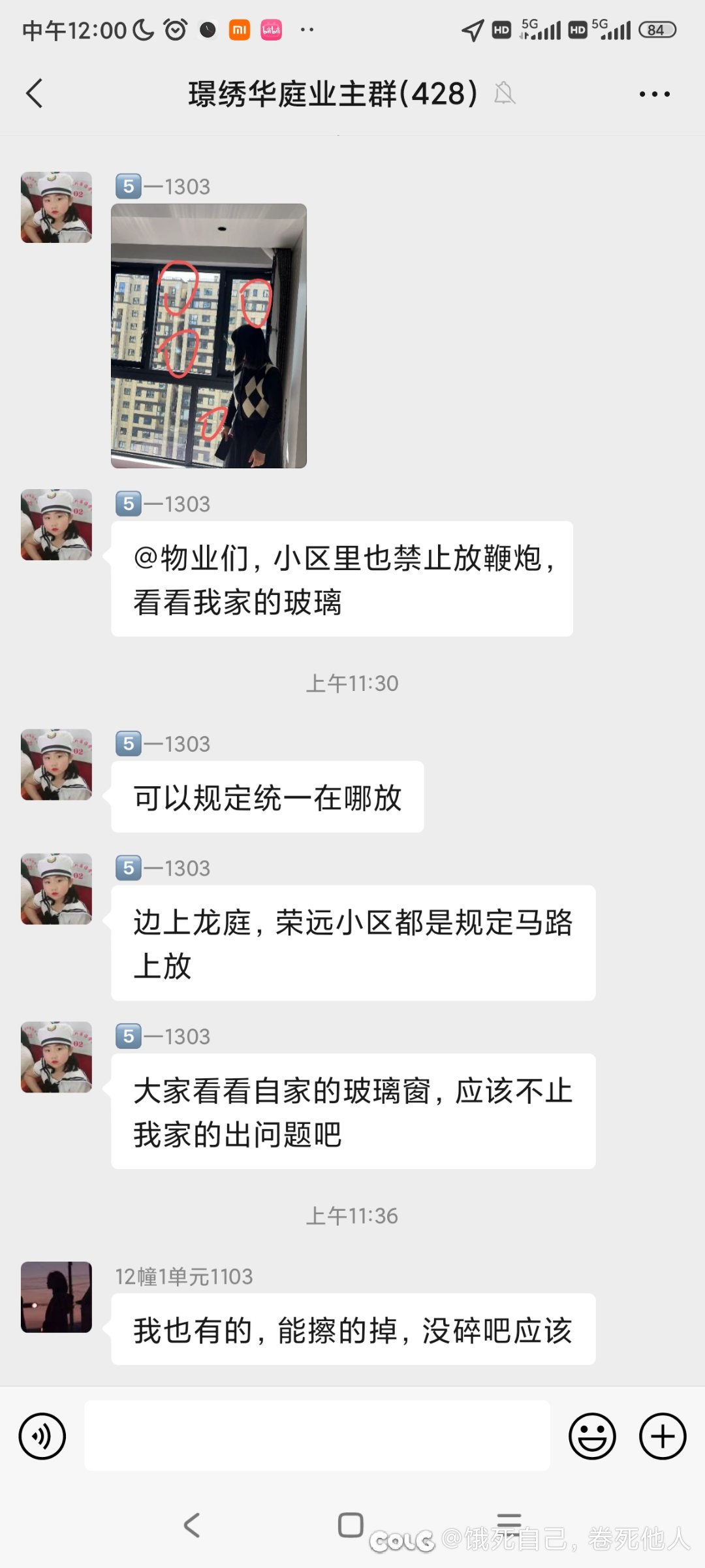The image size is (705, 1568).
Task: Go to the system home screen
Action: (x=351, y=1526)
